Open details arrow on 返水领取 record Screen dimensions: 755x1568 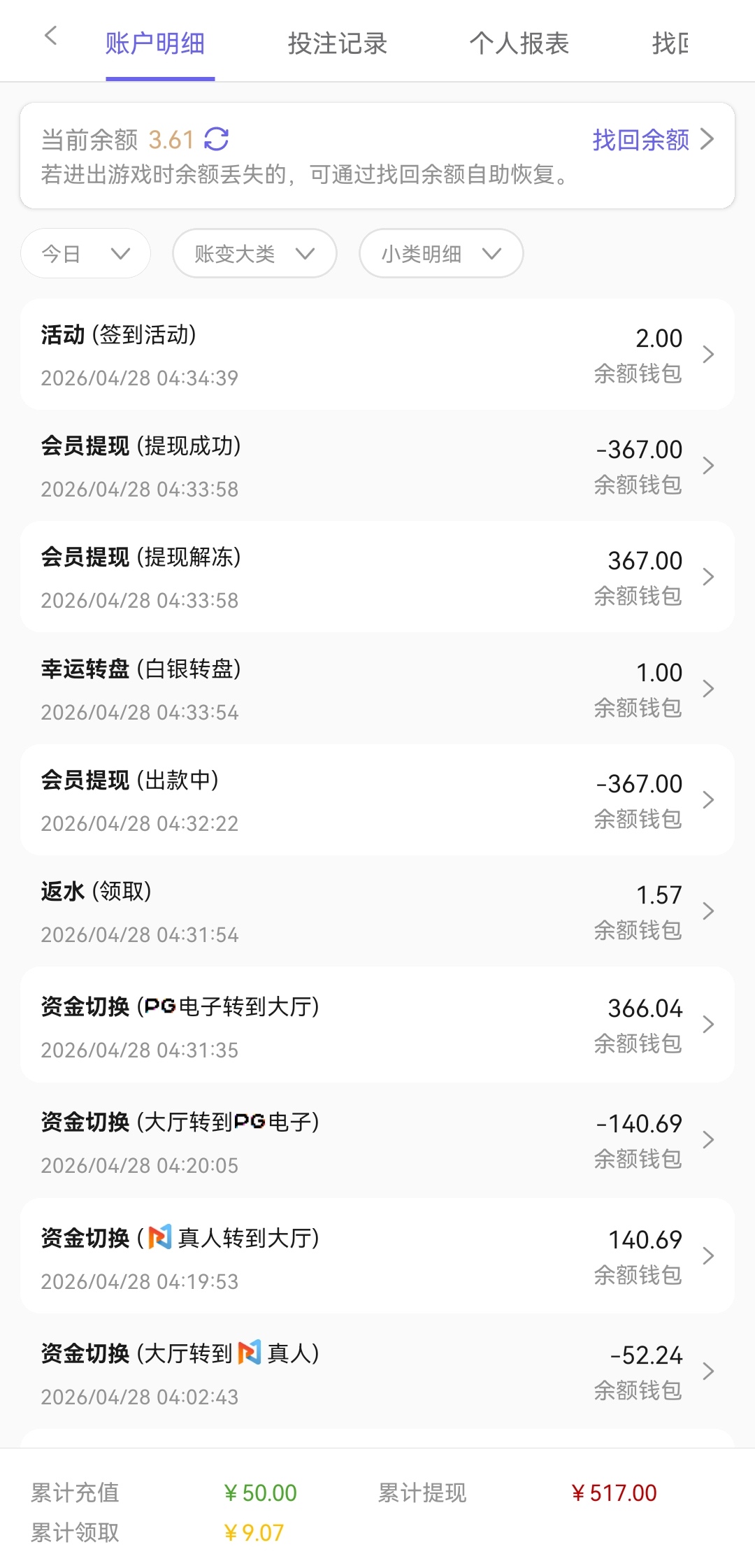coord(708,911)
